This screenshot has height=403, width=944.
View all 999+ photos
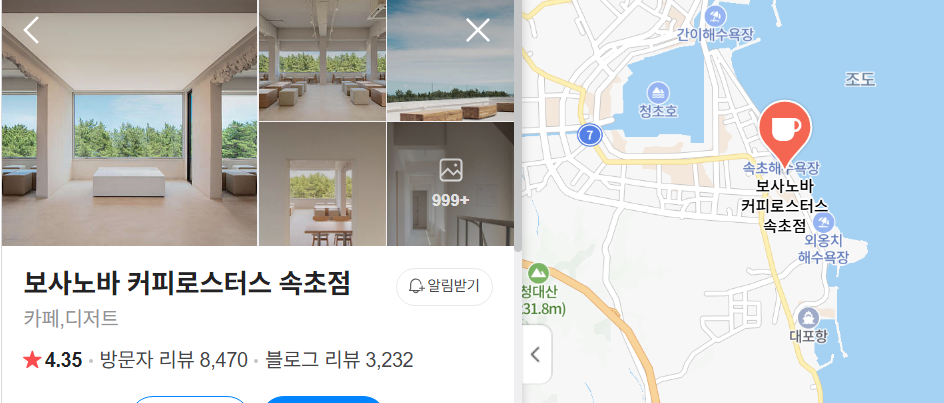point(450,184)
